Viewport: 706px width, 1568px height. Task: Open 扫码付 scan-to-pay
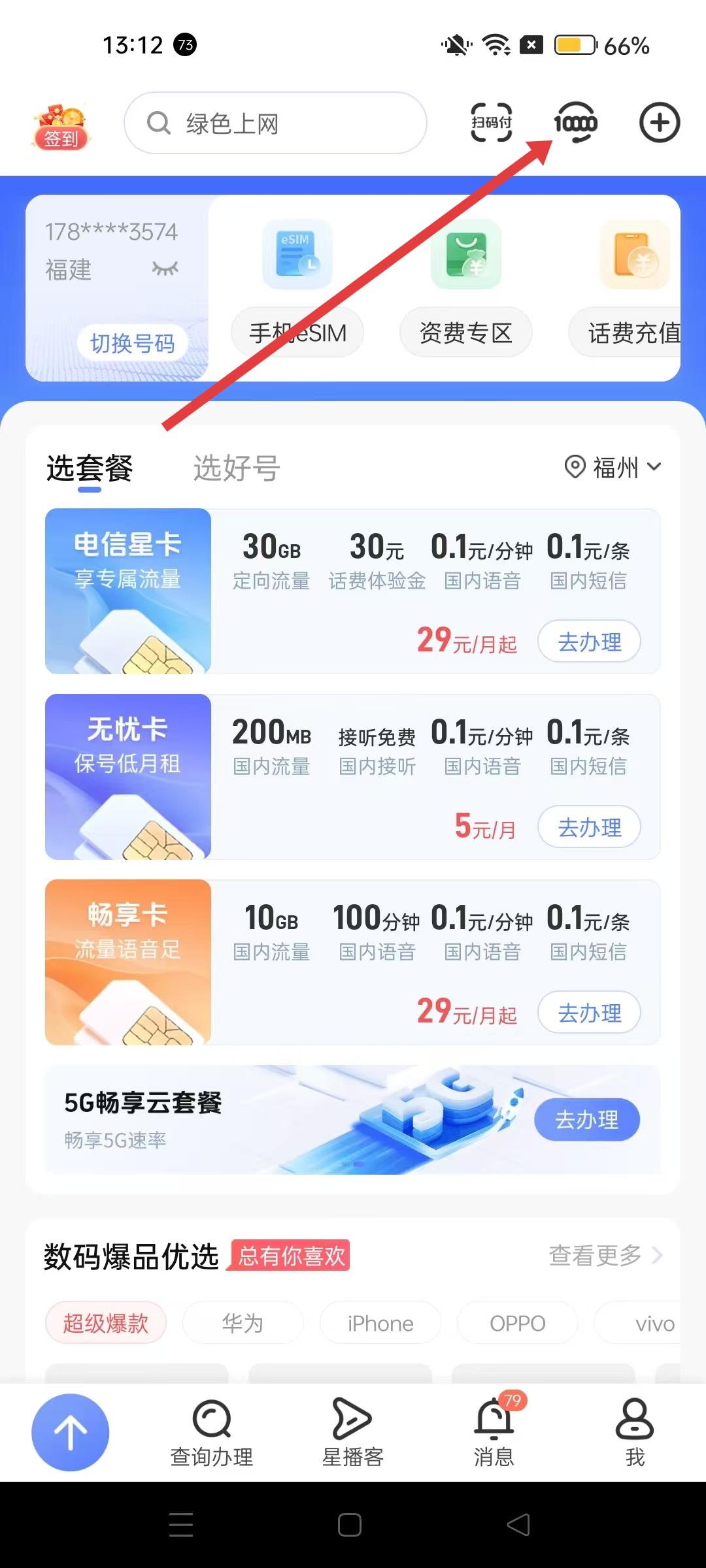[492, 122]
